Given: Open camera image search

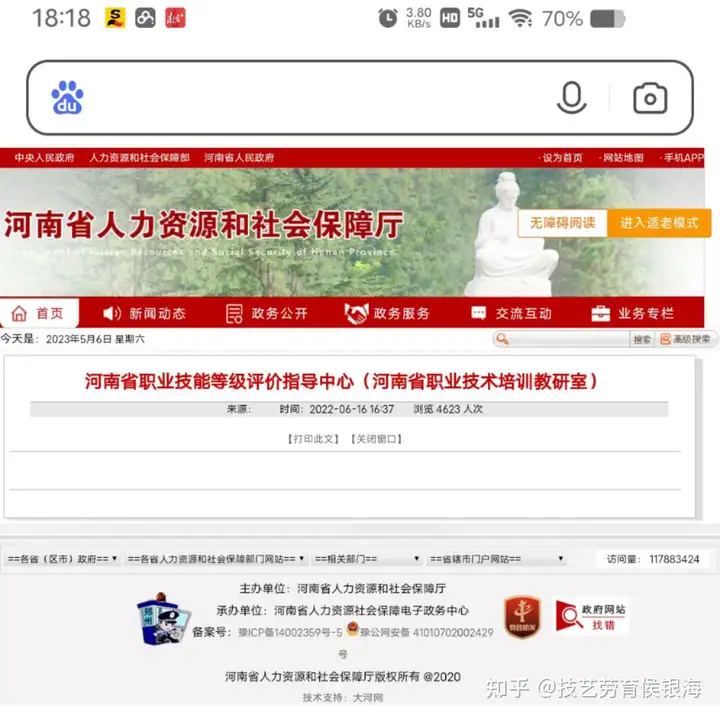Looking at the screenshot, I should tap(650, 98).
